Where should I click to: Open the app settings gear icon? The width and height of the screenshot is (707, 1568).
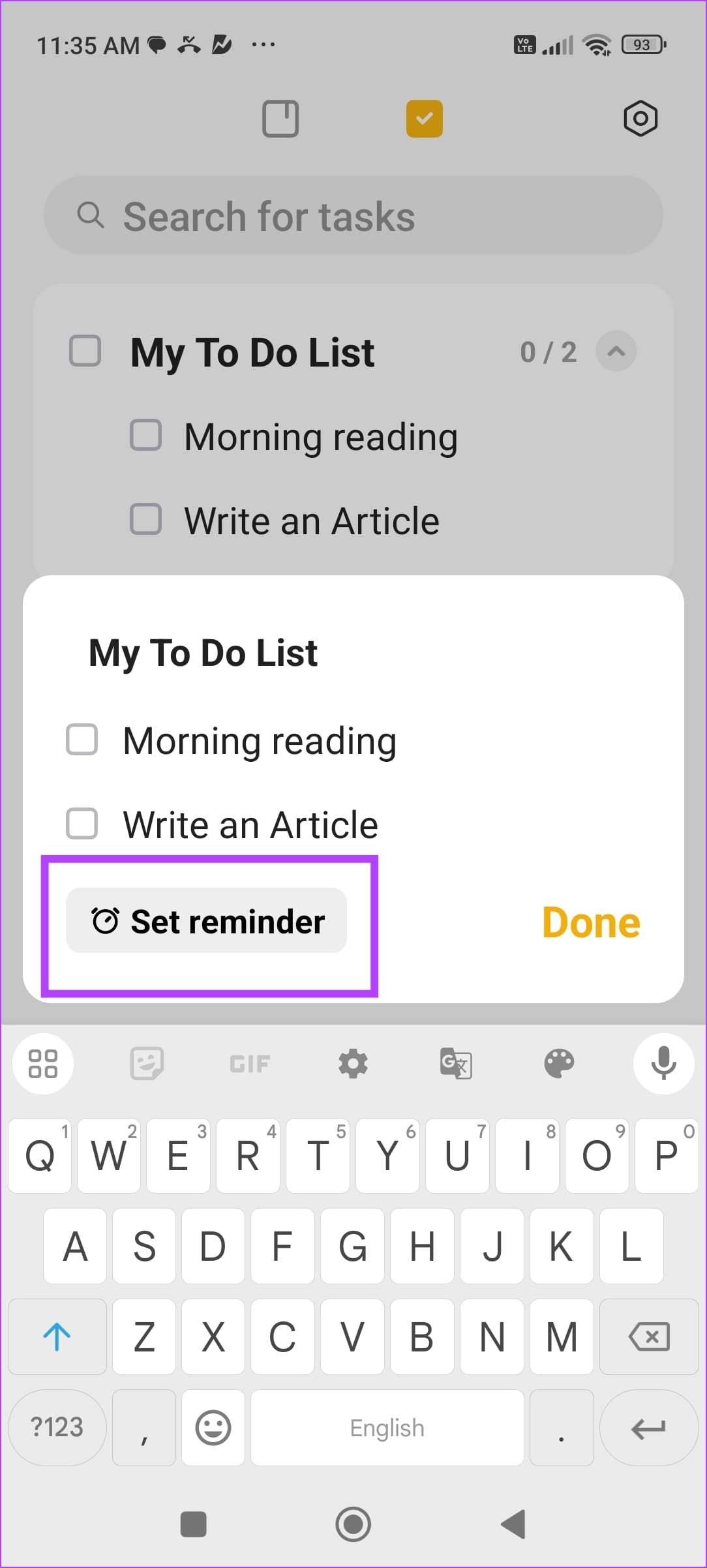click(x=640, y=119)
